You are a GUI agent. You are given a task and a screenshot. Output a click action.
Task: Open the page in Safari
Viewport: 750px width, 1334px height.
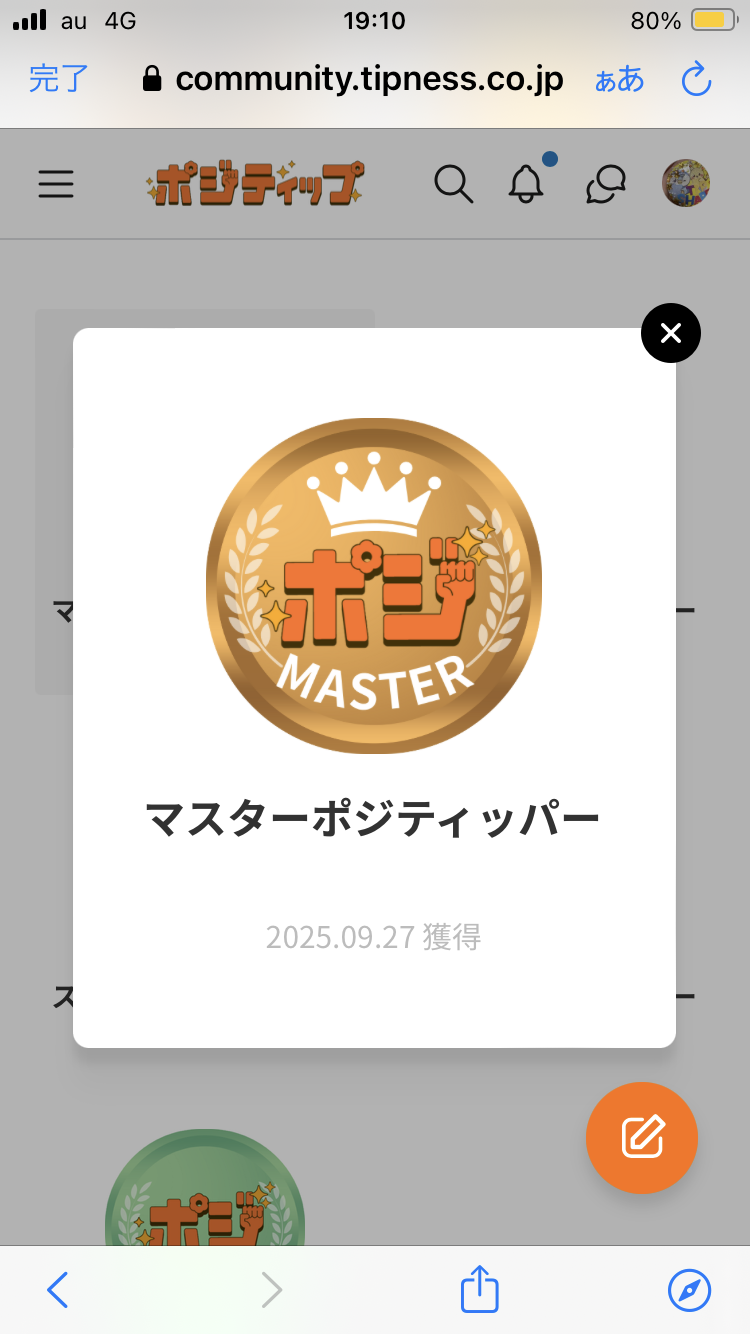pyautogui.click(x=689, y=1290)
